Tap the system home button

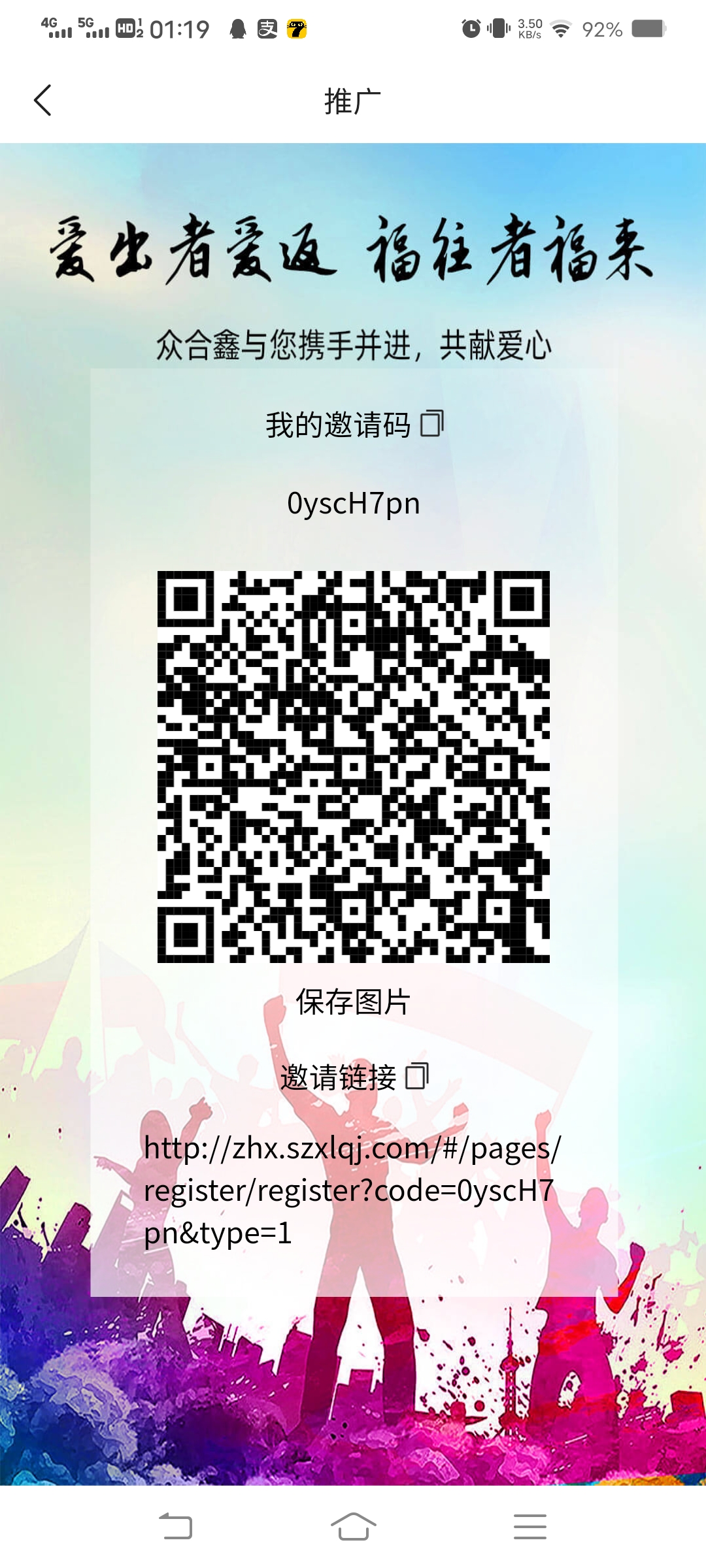353,1526
